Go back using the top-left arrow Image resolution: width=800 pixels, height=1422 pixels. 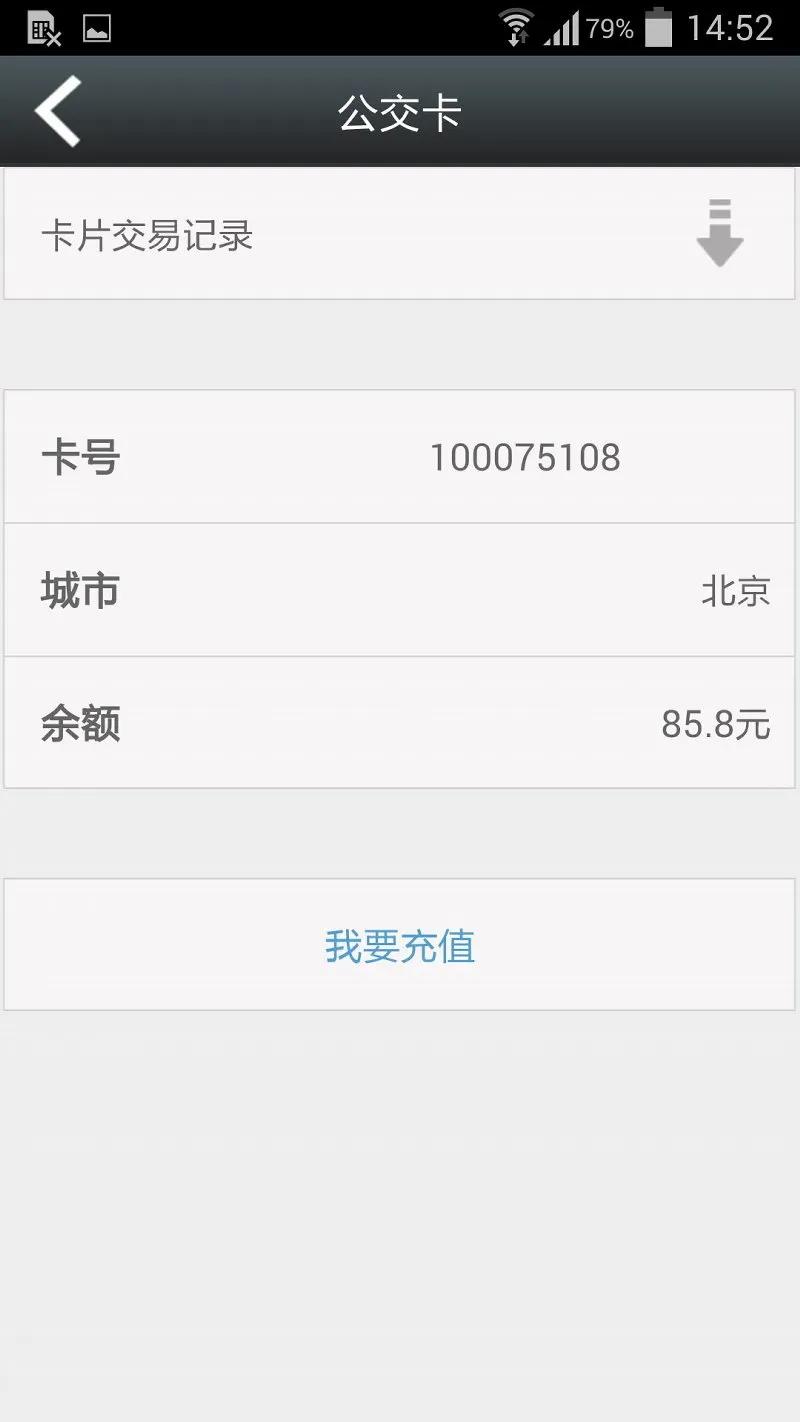point(58,111)
